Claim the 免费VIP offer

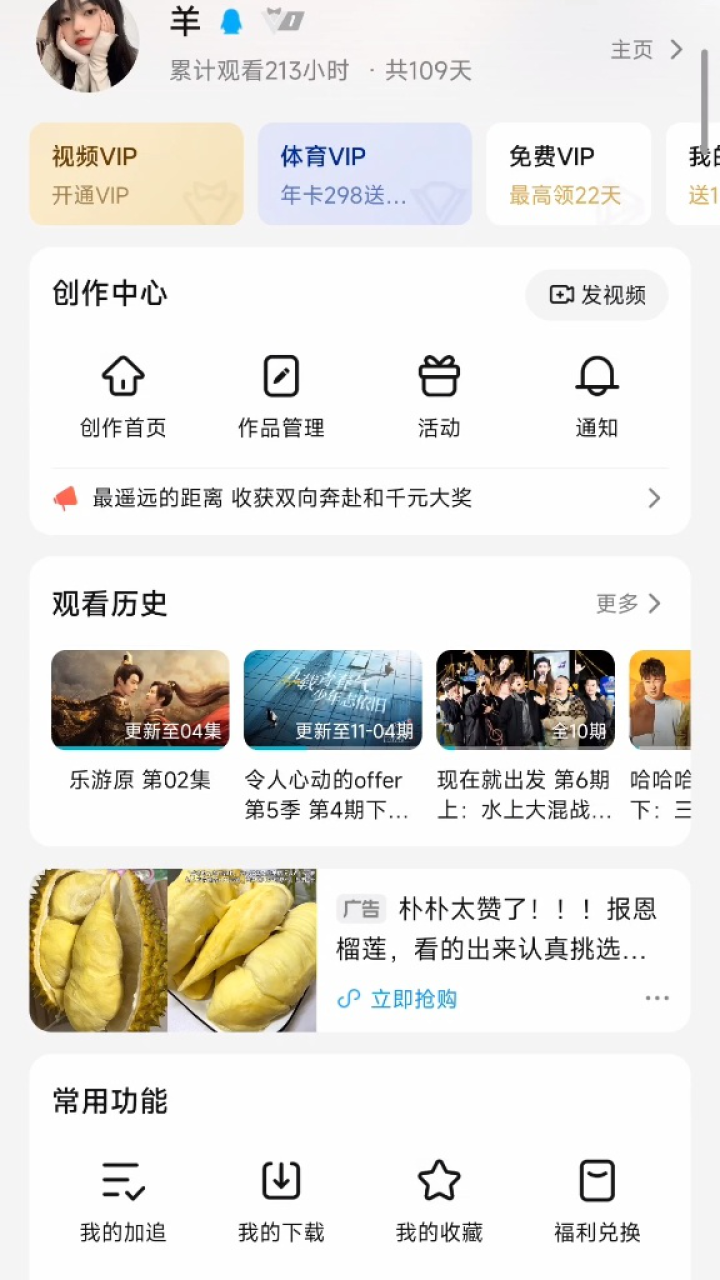point(568,174)
